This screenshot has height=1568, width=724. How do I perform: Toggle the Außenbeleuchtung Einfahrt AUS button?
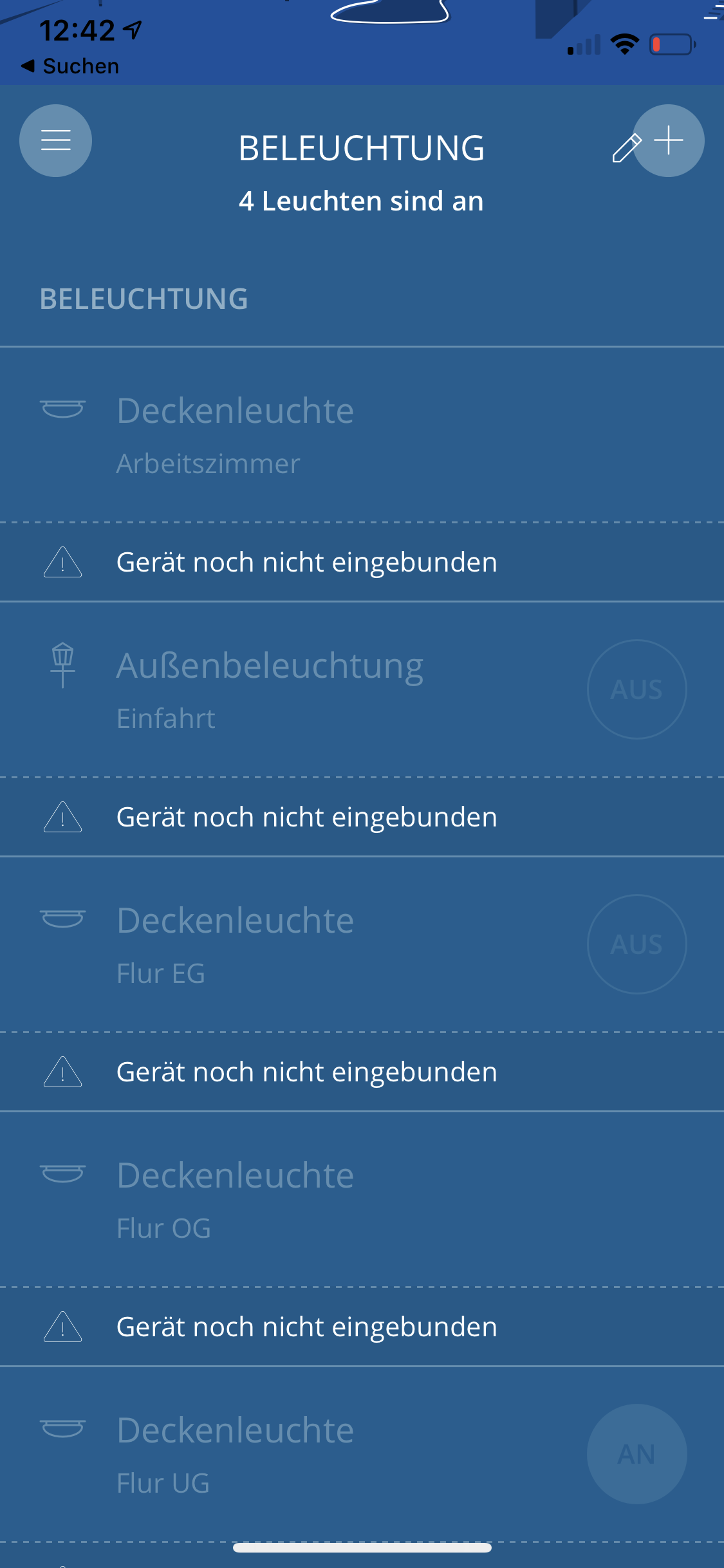click(x=636, y=689)
